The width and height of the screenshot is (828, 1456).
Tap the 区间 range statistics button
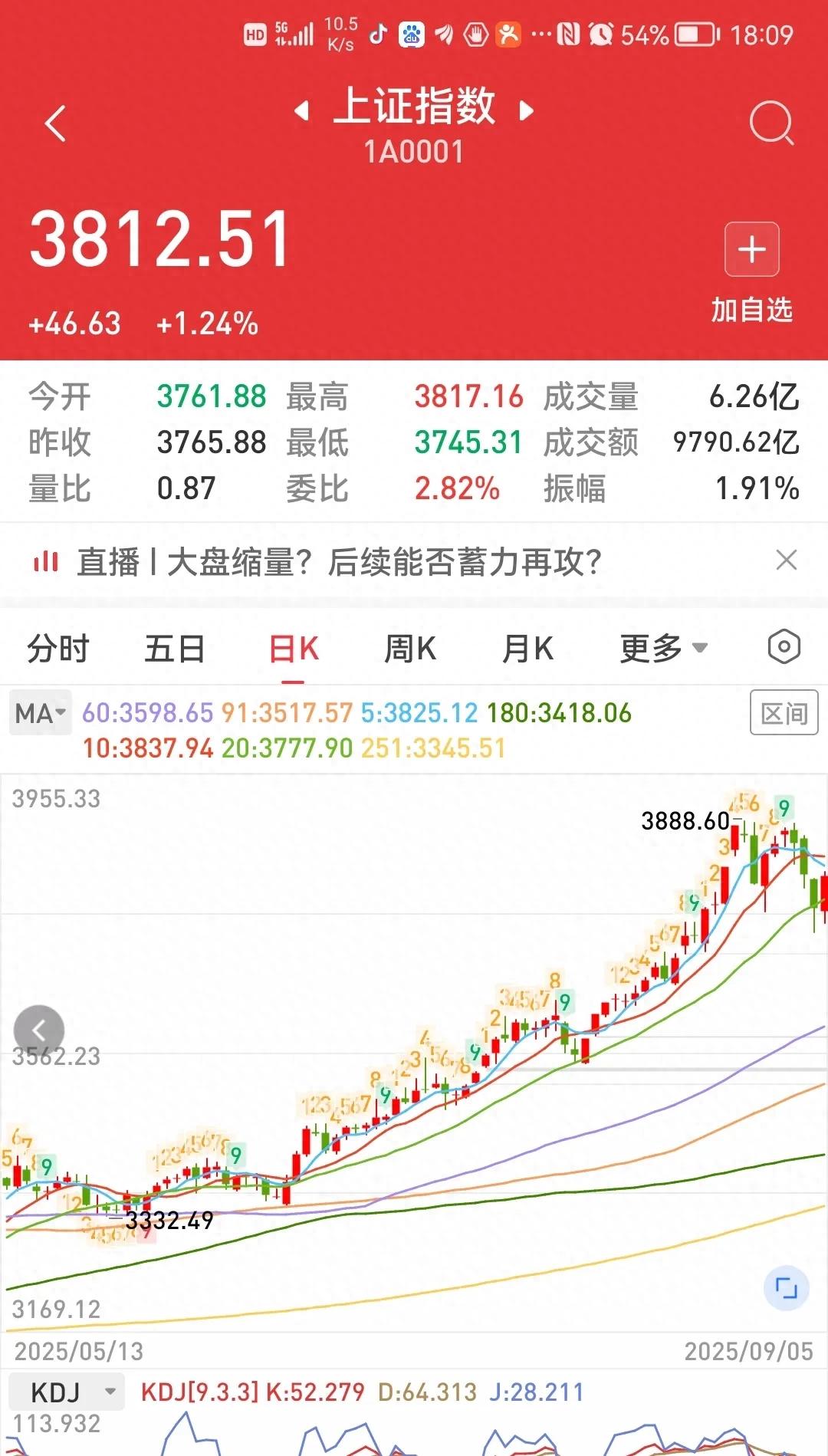tap(784, 714)
